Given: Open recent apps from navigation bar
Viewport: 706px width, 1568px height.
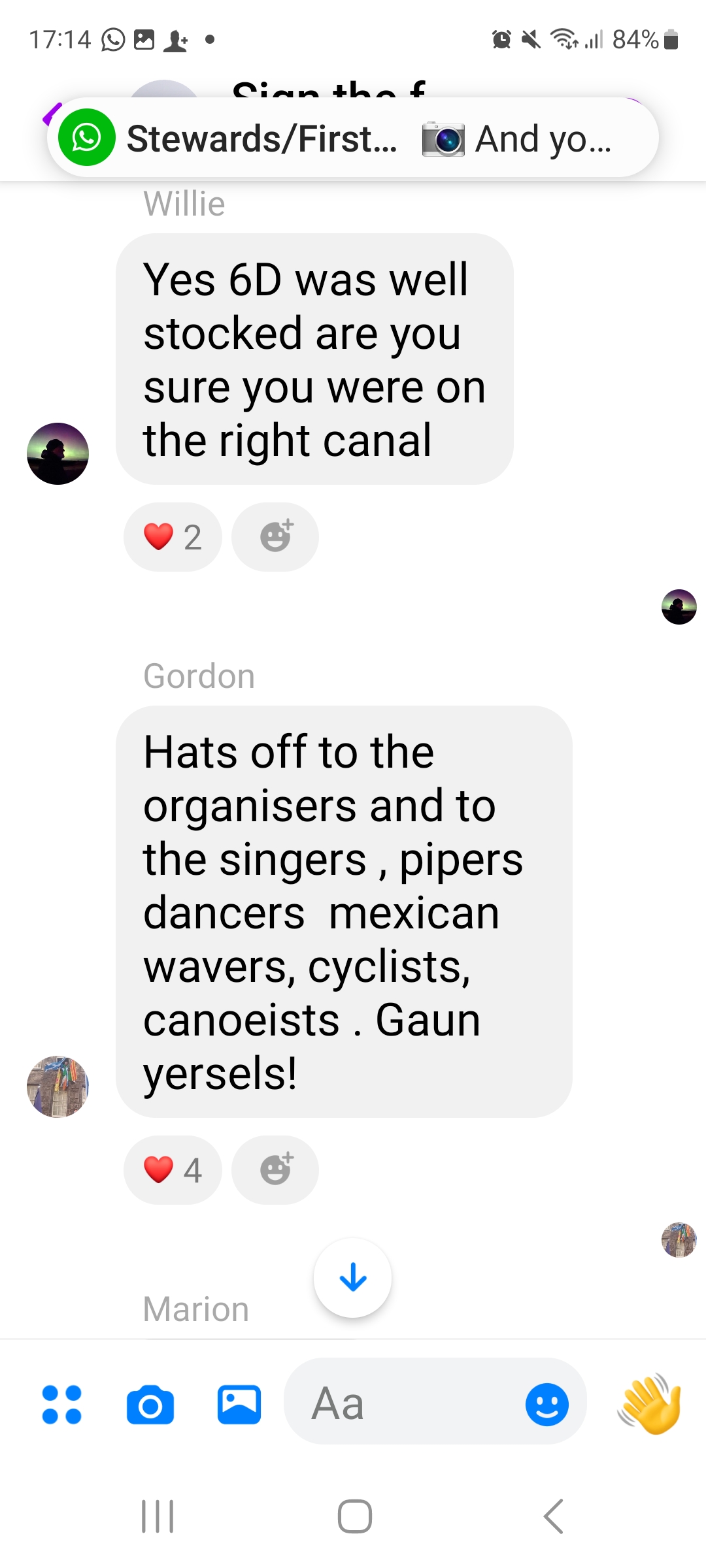Looking at the screenshot, I should coord(158,1516).
